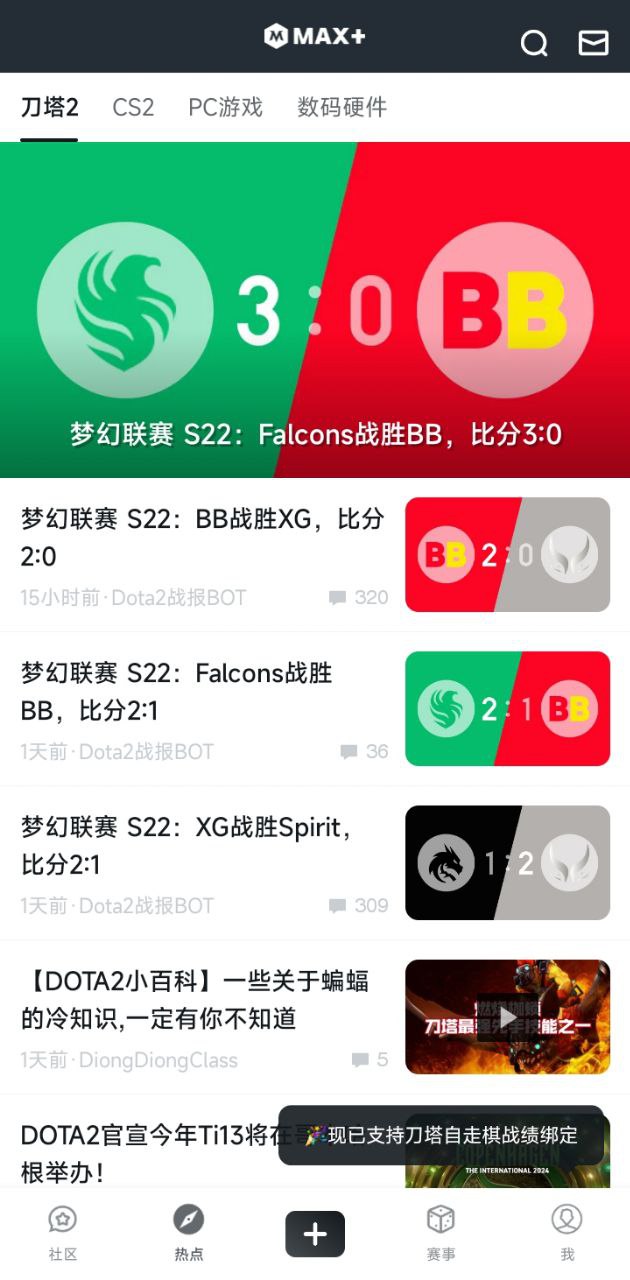Open the Falcons战胜BB 2:1 article
This screenshot has height=1280, width=630.
315,709
